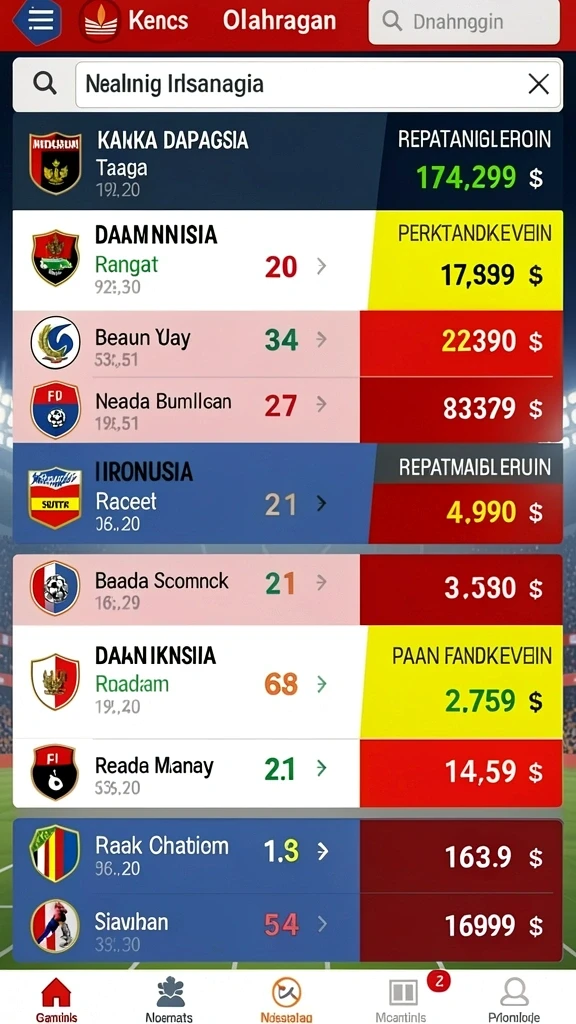This screenshot has height=1024, width=576.
Task: Open the Rangat match row
Action: [287, 260]
